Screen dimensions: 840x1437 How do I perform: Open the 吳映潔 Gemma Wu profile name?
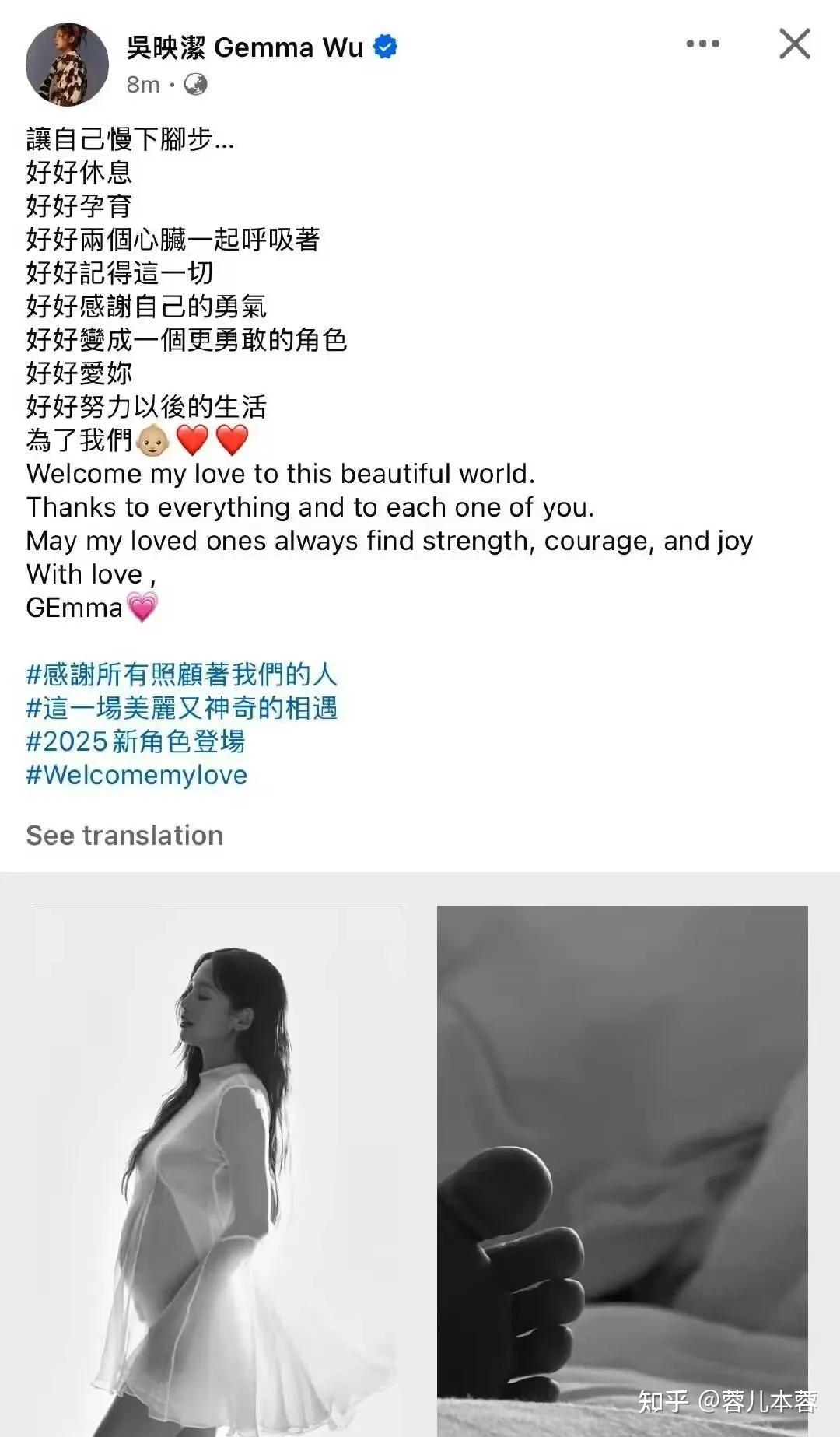(245, 47)
